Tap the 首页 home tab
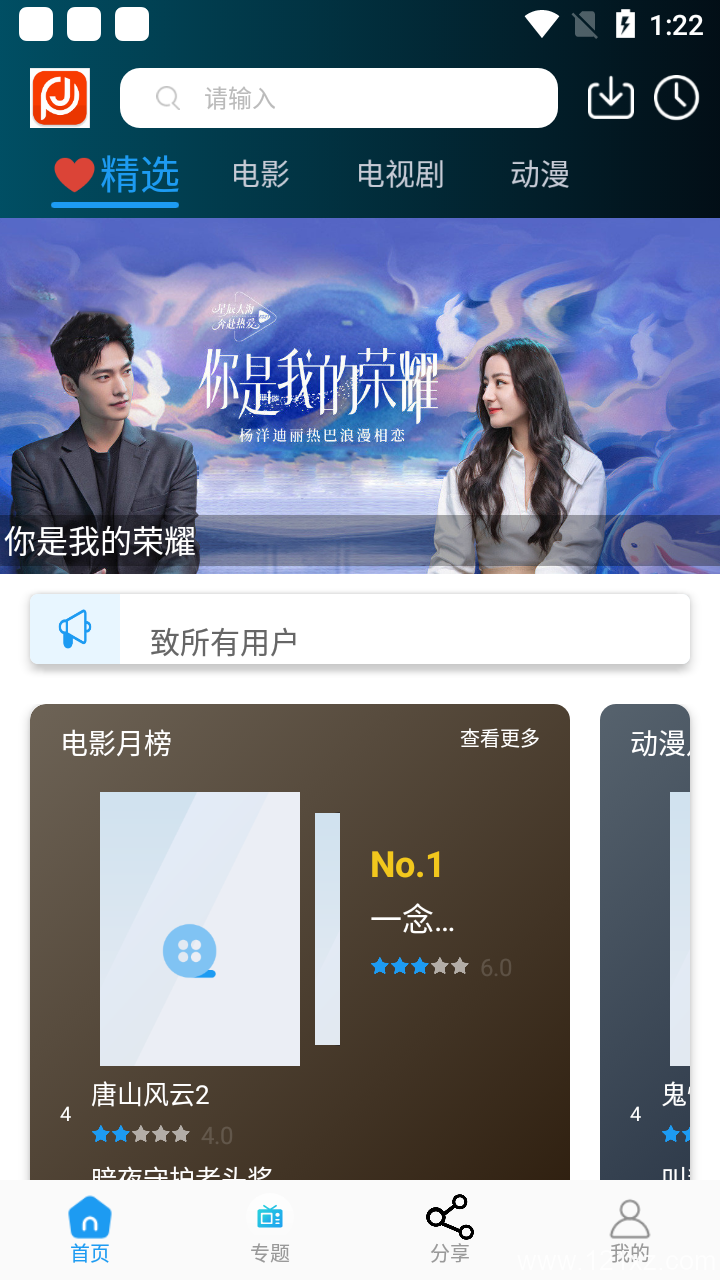The height and width of the screenshot is (1280, 720). coord(90,1230)
